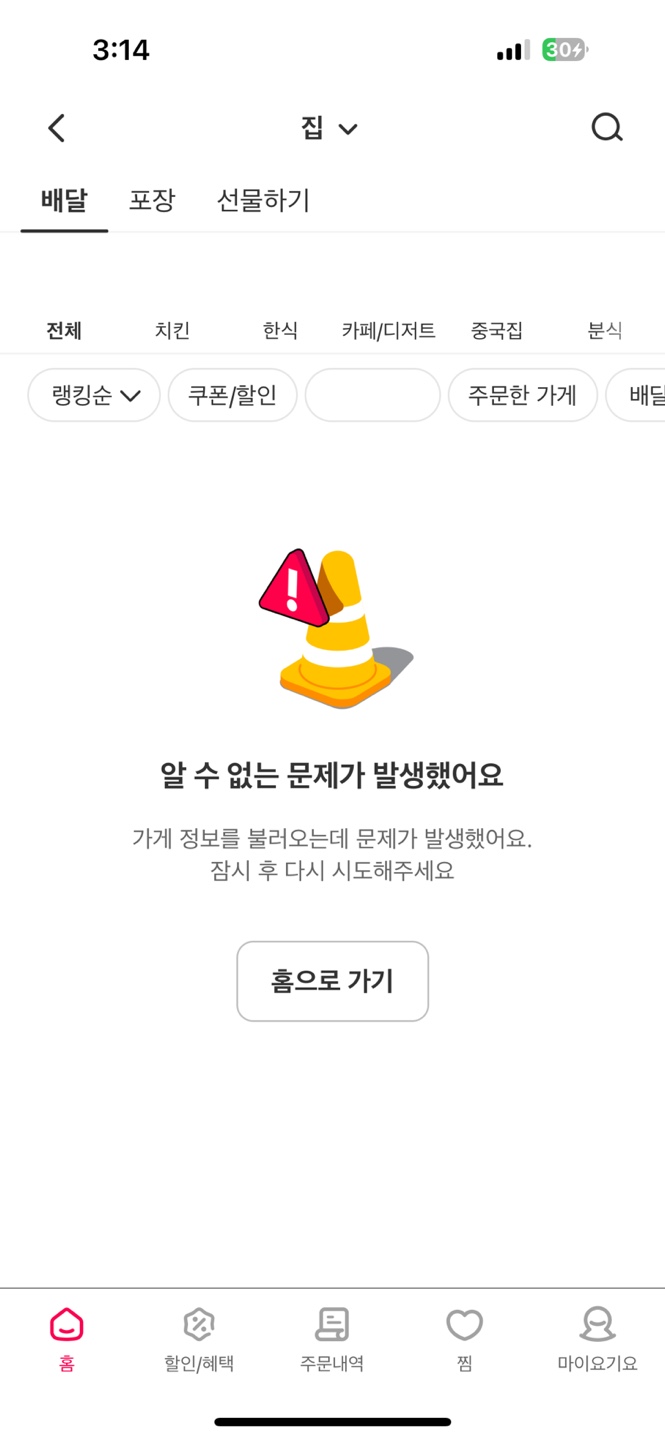This screenshot has width=665, height=1440.
Task: Select the 배달 tab
Action: (x=64, y=200)
